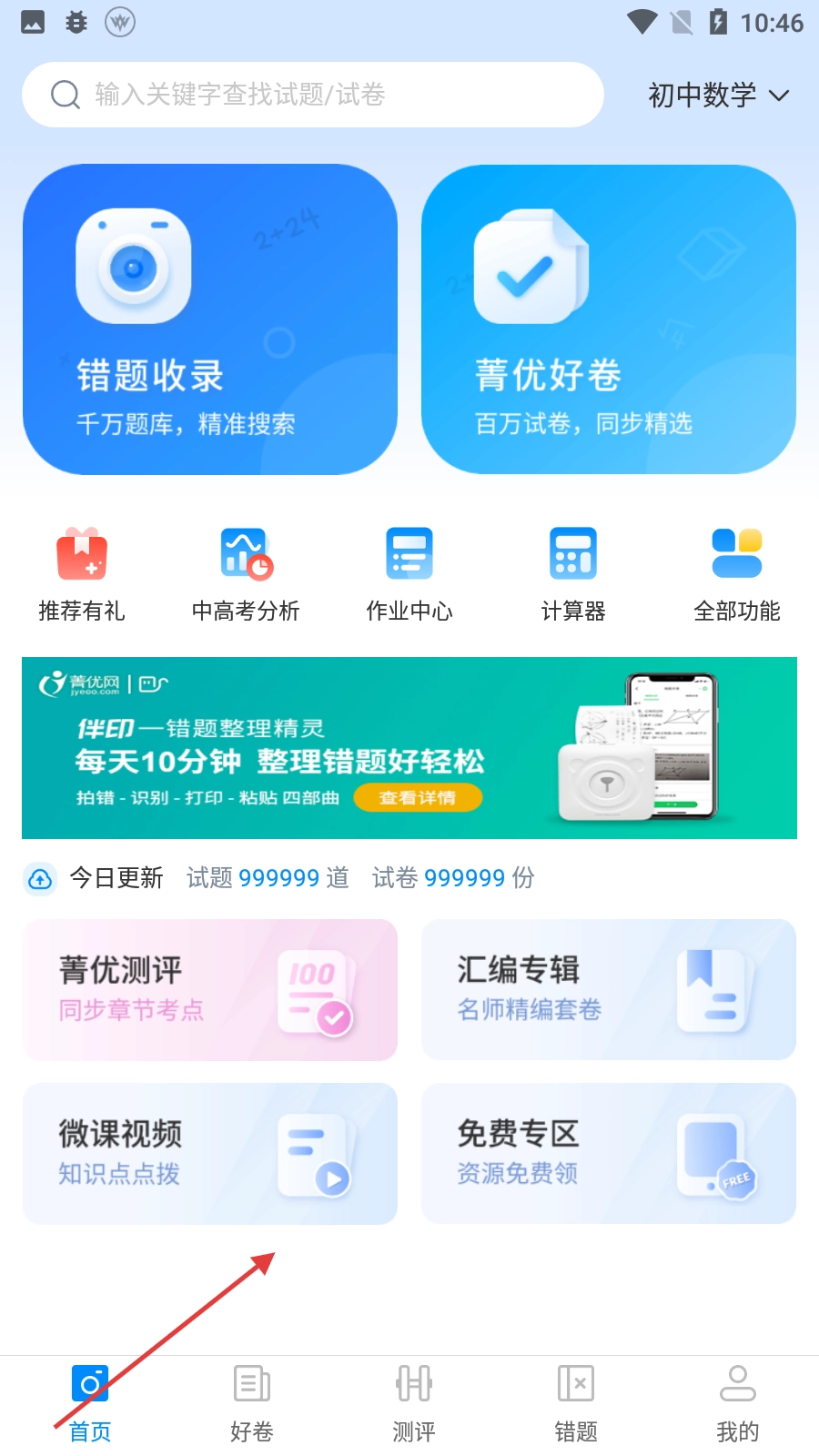Open the 菁优测评 card

click(210, 990)
